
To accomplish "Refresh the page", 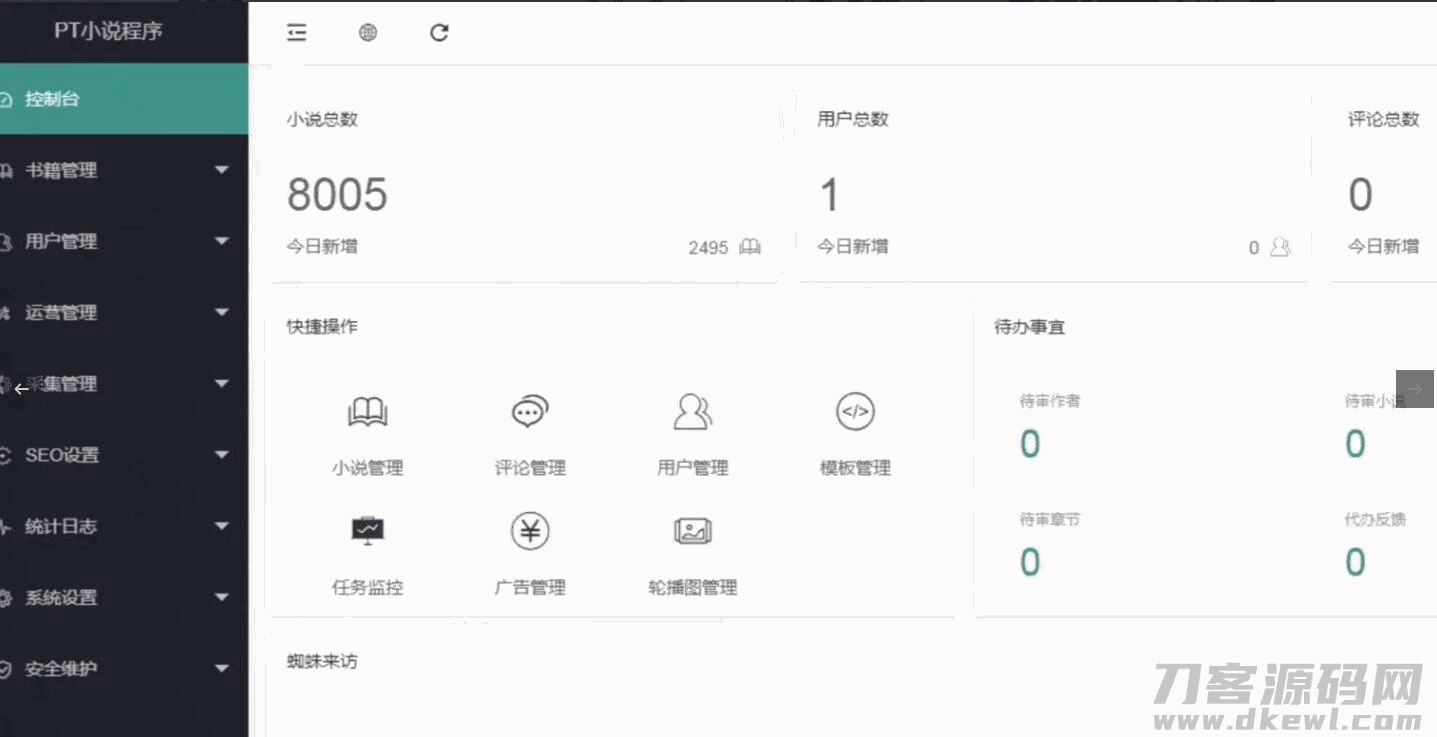I will (x=439, y=33).
